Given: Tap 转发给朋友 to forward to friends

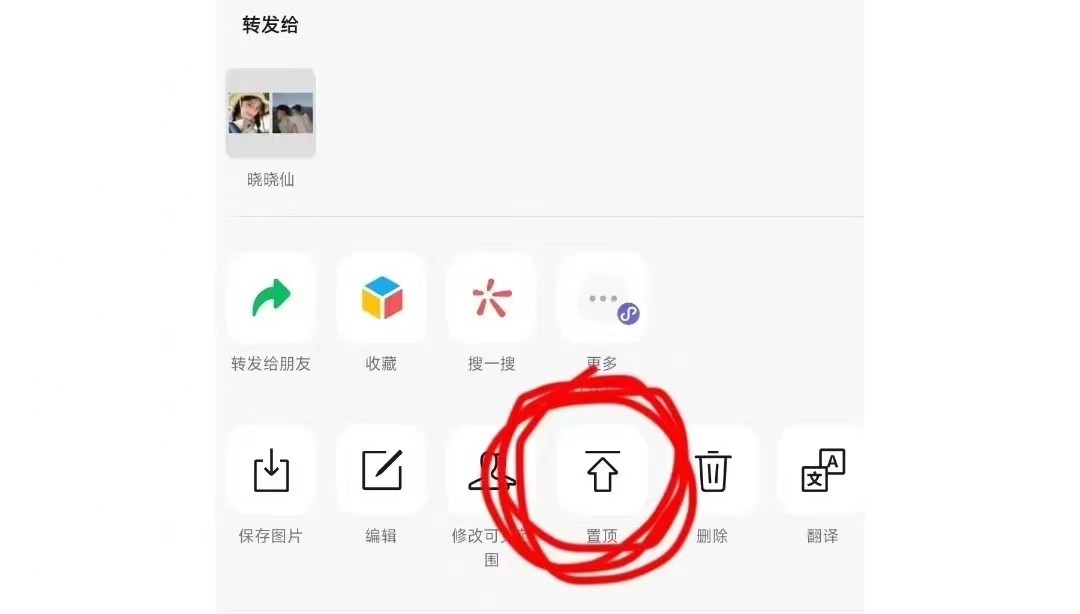Looking at the screenshot, I should [271, 298].
